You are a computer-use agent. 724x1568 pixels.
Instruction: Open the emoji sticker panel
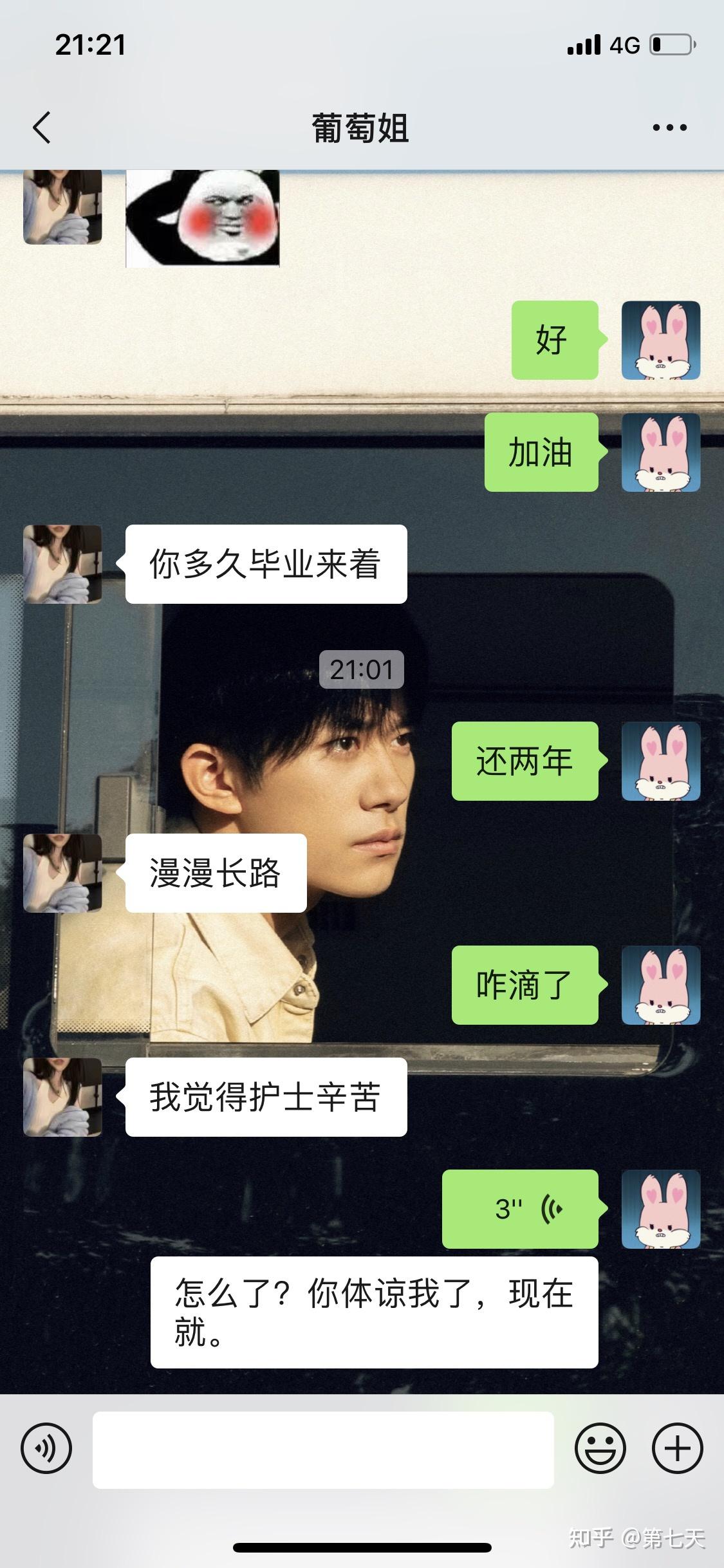[600, 1450]
